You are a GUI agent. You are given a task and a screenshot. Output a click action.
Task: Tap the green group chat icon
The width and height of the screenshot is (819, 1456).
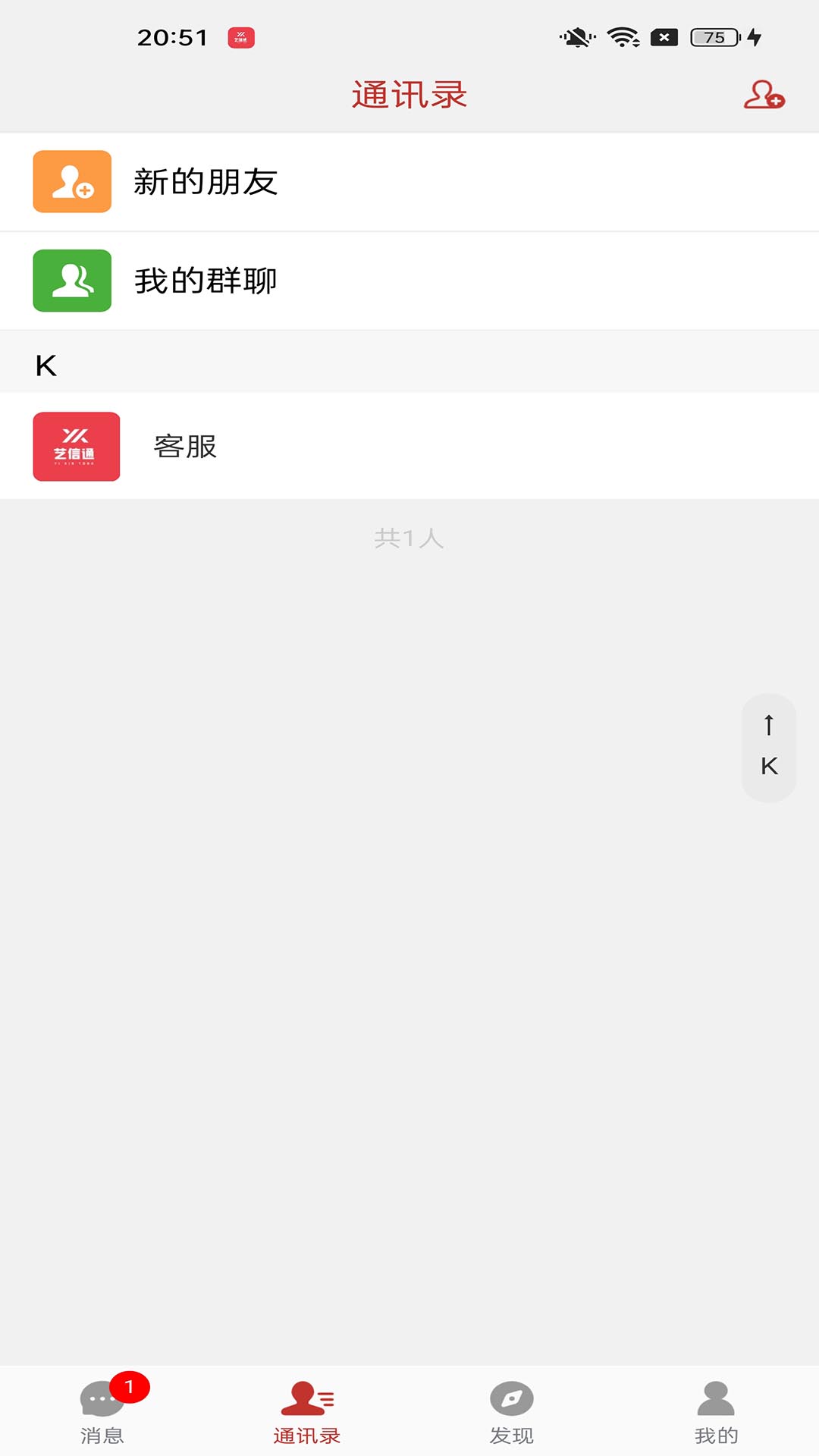(x=72, y=280)
